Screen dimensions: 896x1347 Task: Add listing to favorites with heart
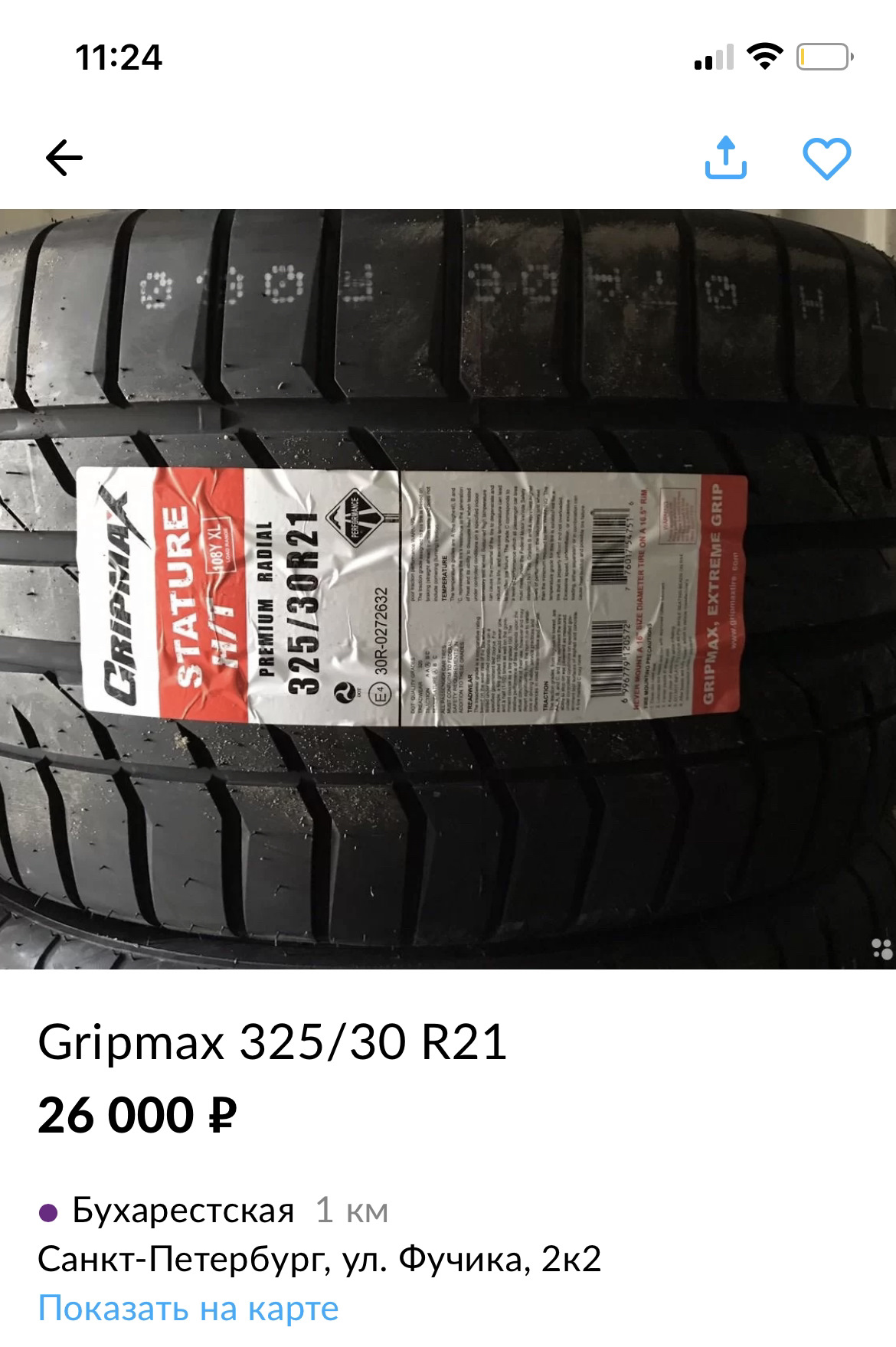(x=826, y=159)
